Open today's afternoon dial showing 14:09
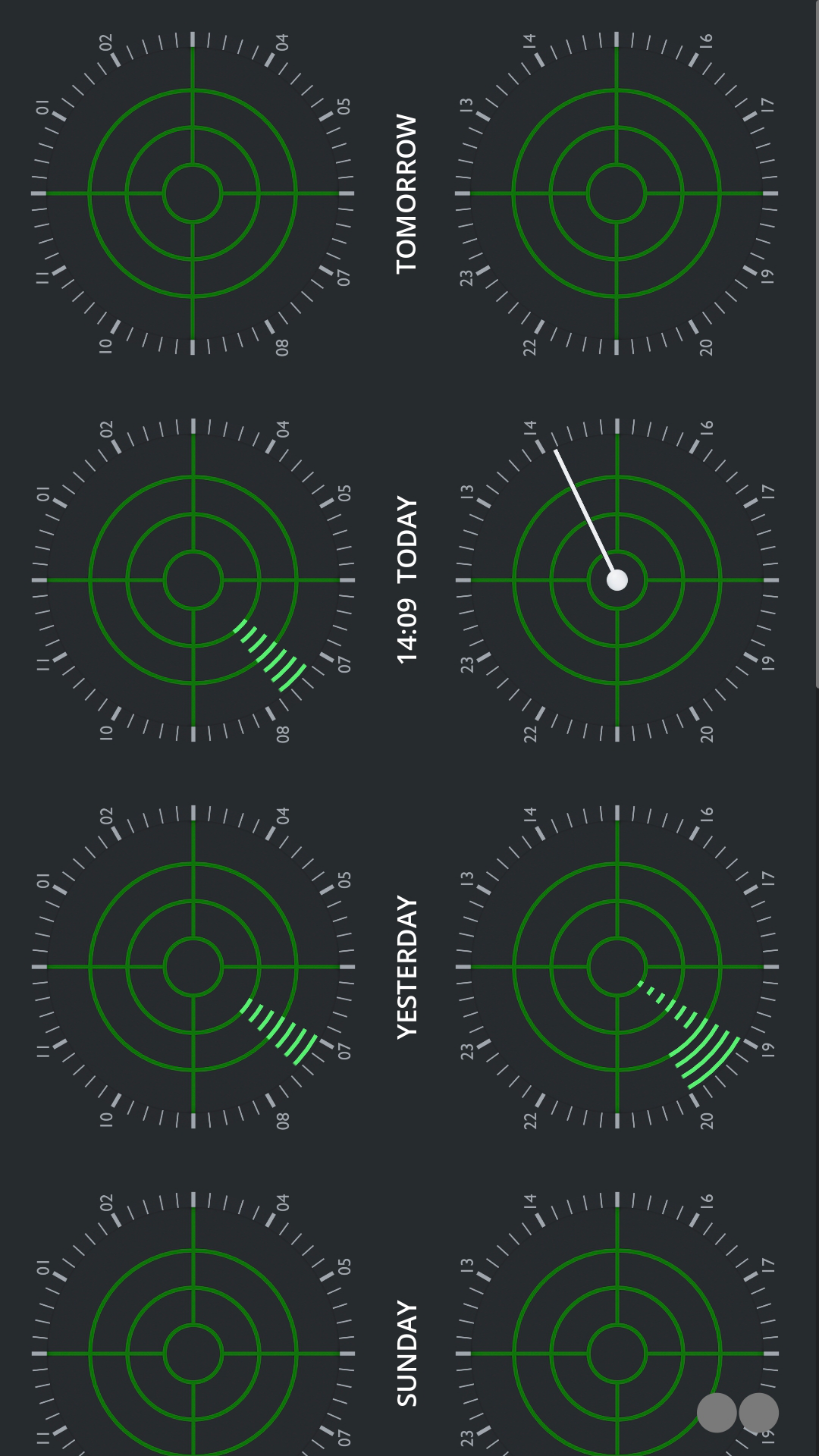The height and width of the screenshot is (1456, 819). 617,580
